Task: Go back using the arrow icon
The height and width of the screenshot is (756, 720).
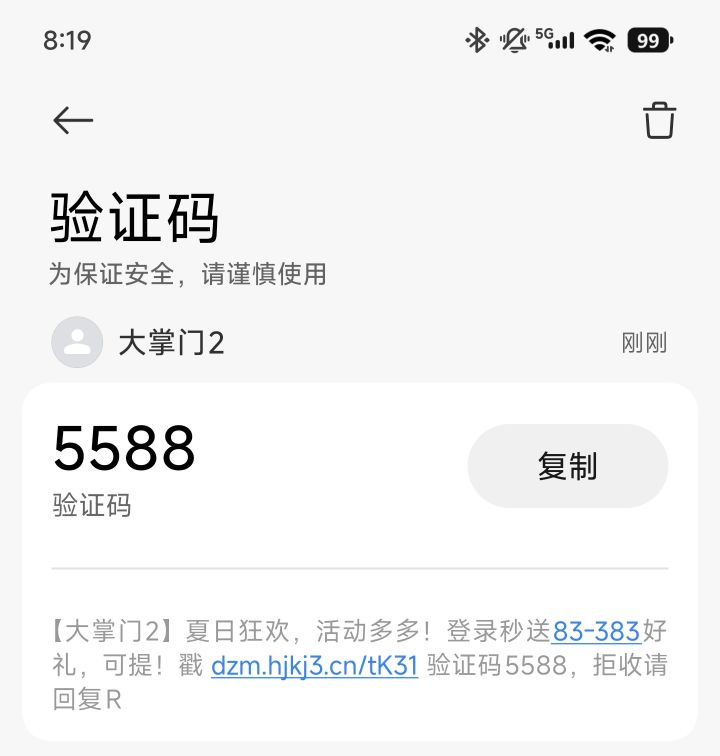Action: pos(73,121)
